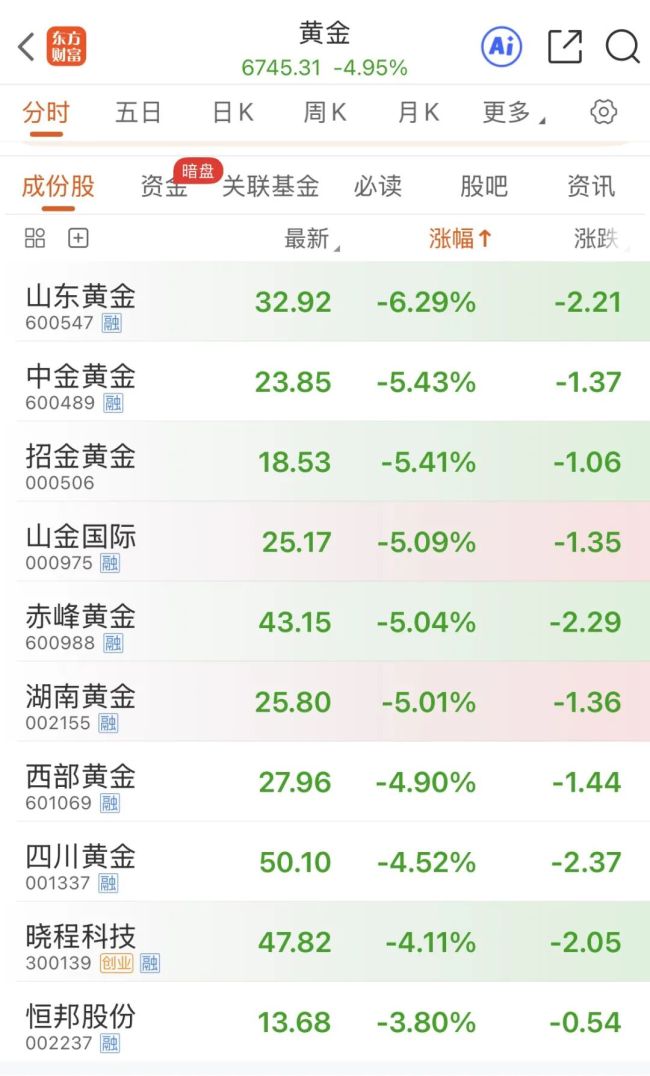The image size is (650, 1076).
Task: Switch to the 股吧 tab
Action: click(484, 186)
